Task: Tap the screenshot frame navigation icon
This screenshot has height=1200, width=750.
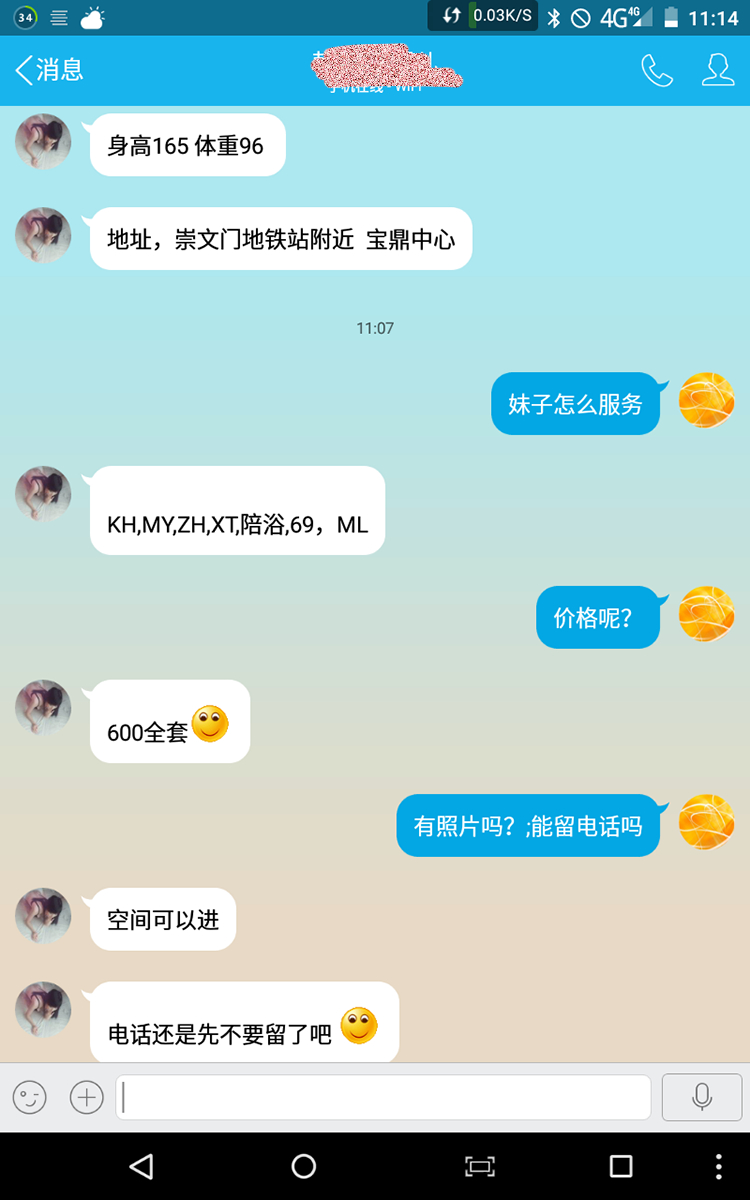Action: tap(479, 1166)
